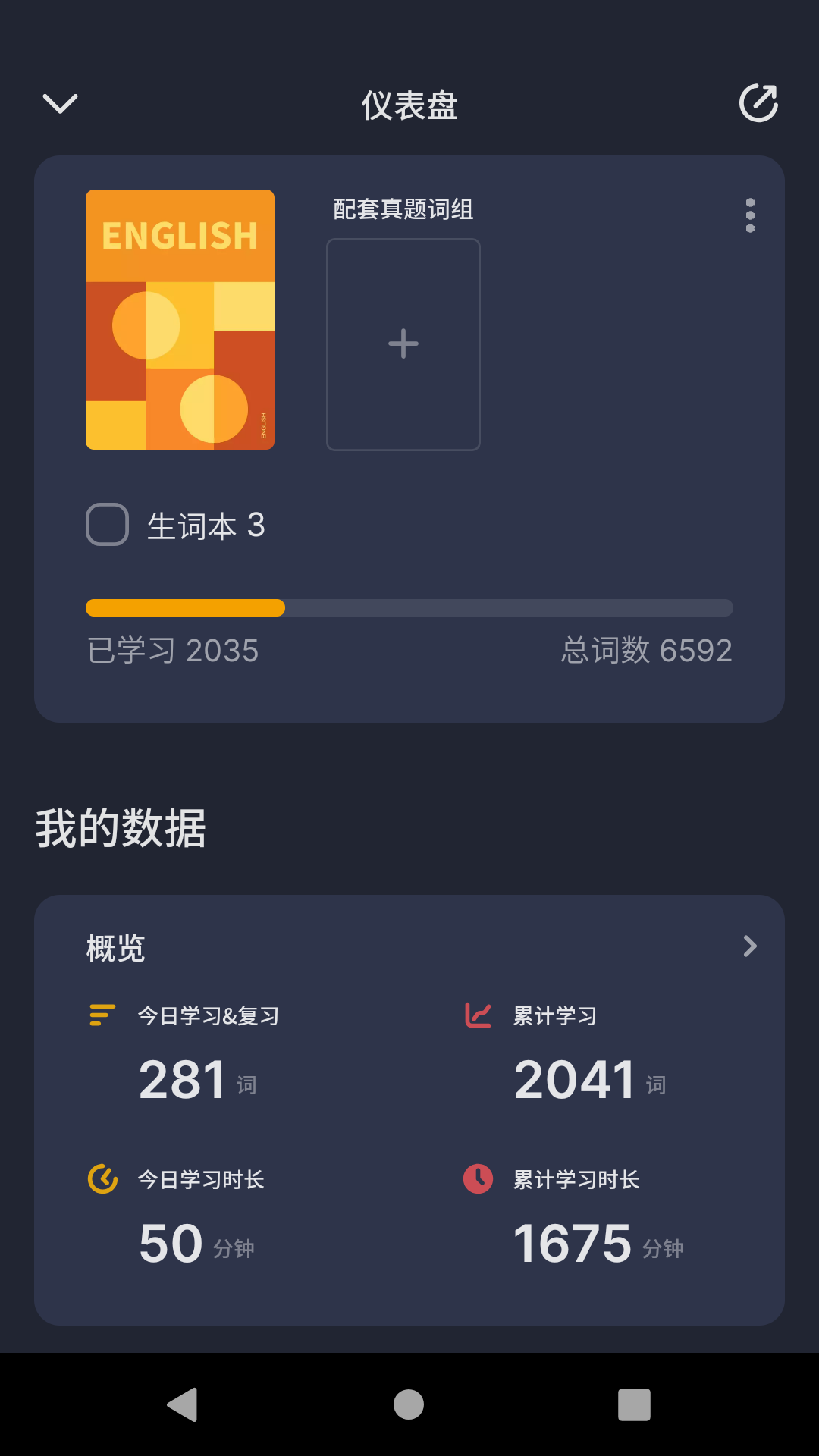Viewport: 819px width, 1456px height.
Task: Open the 概览 details arrow
Action: click(x=750, y=946)
